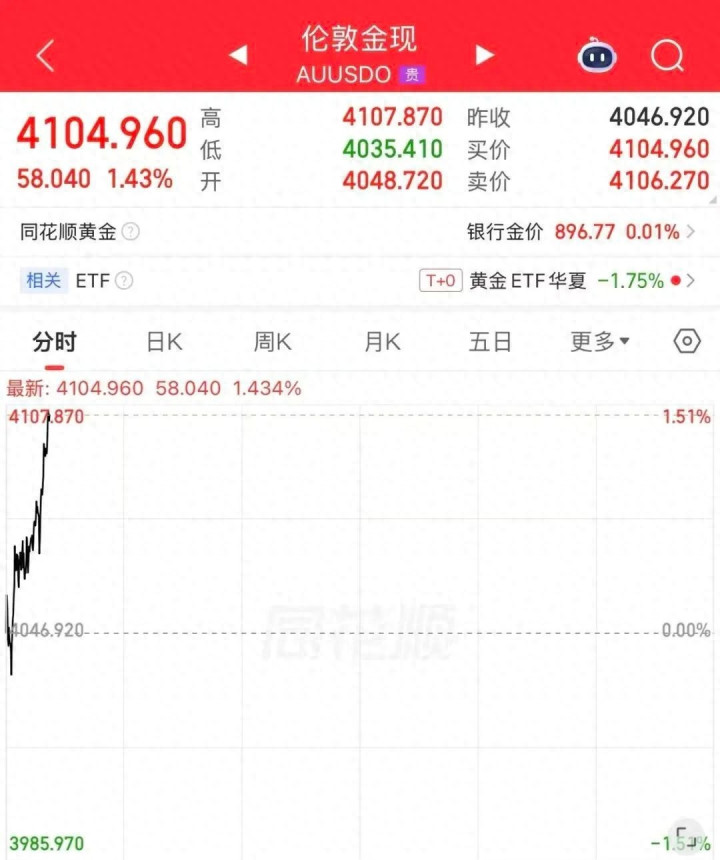
Task: Open 黄金ETF华夏 related ETF
Action: pyautogui.click(x=557, y=281)
